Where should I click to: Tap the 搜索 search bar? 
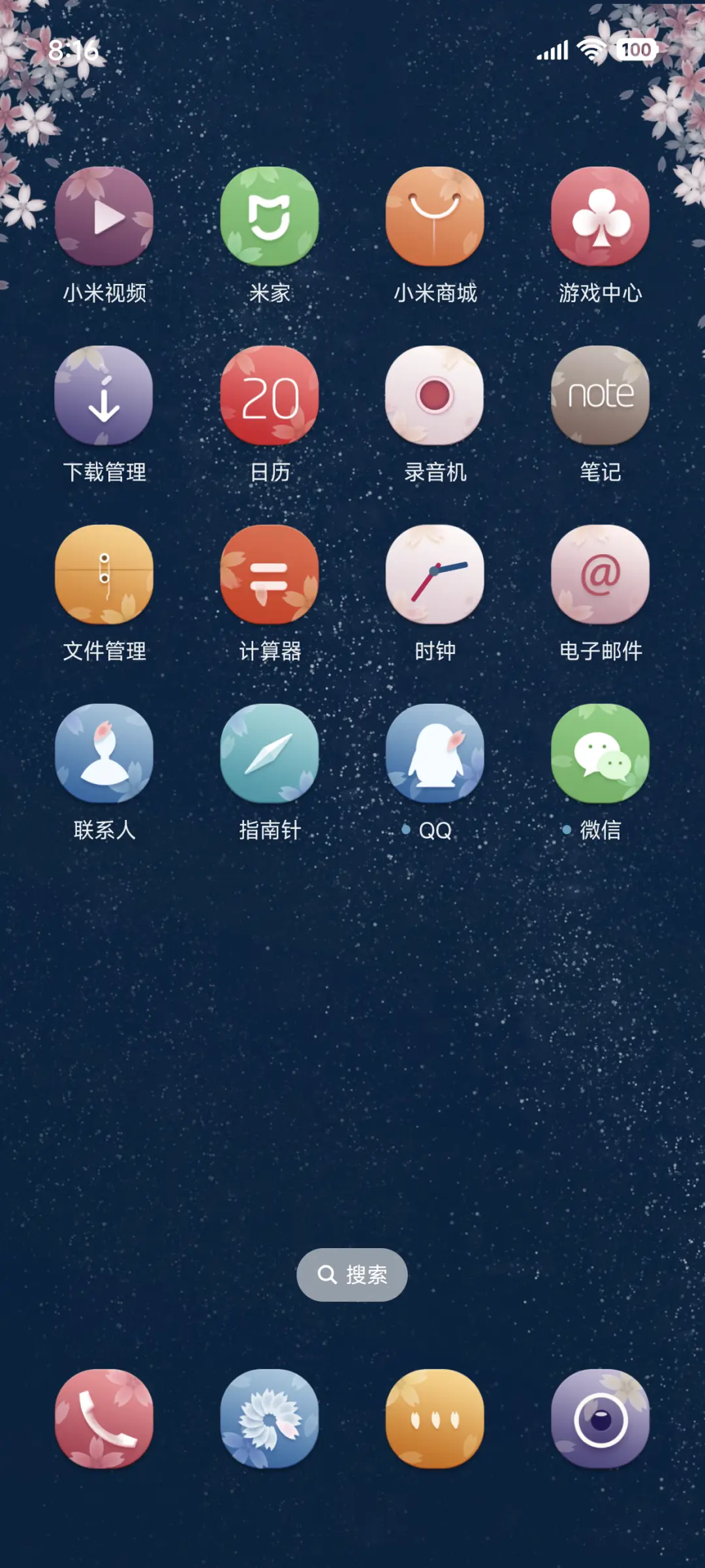[x=352, y=1274]
